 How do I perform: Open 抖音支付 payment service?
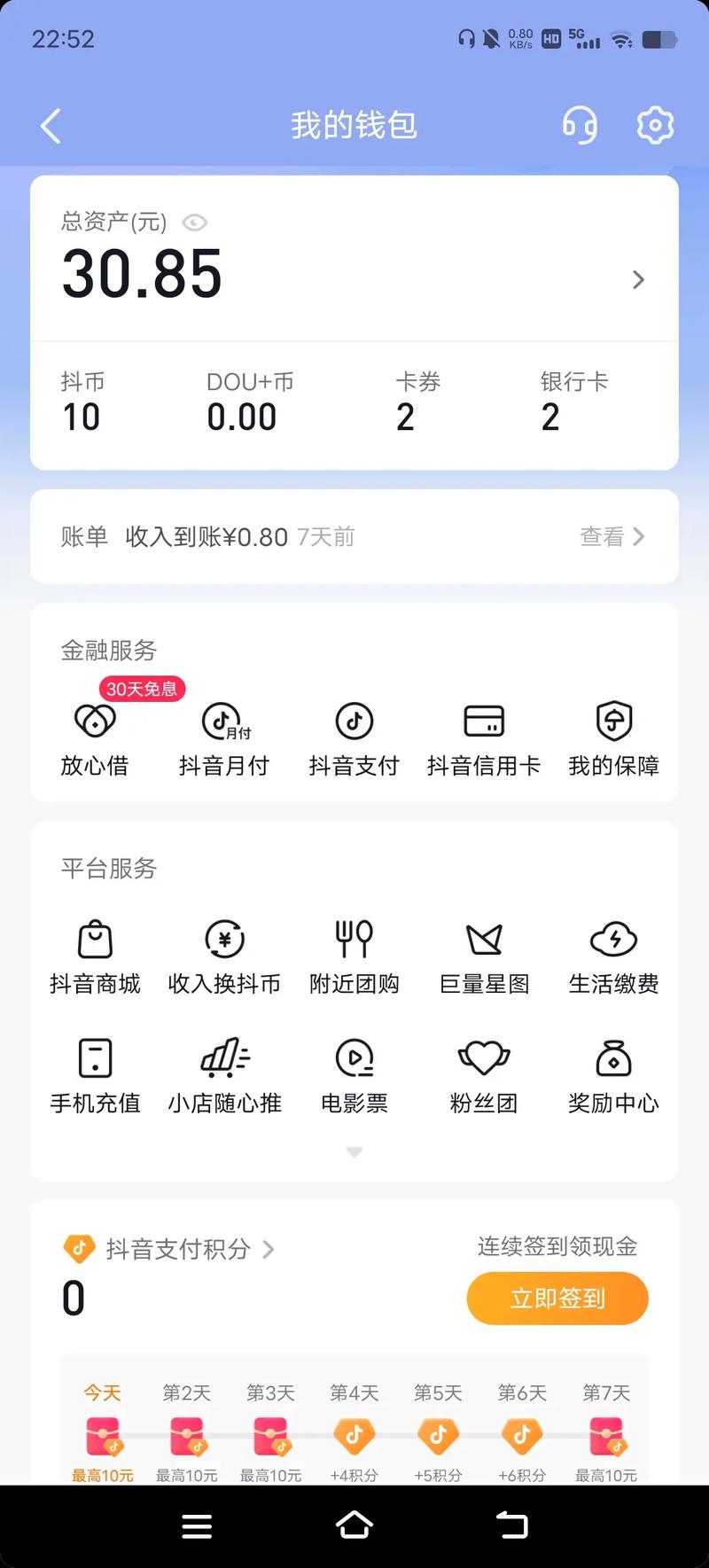(354, 736)
